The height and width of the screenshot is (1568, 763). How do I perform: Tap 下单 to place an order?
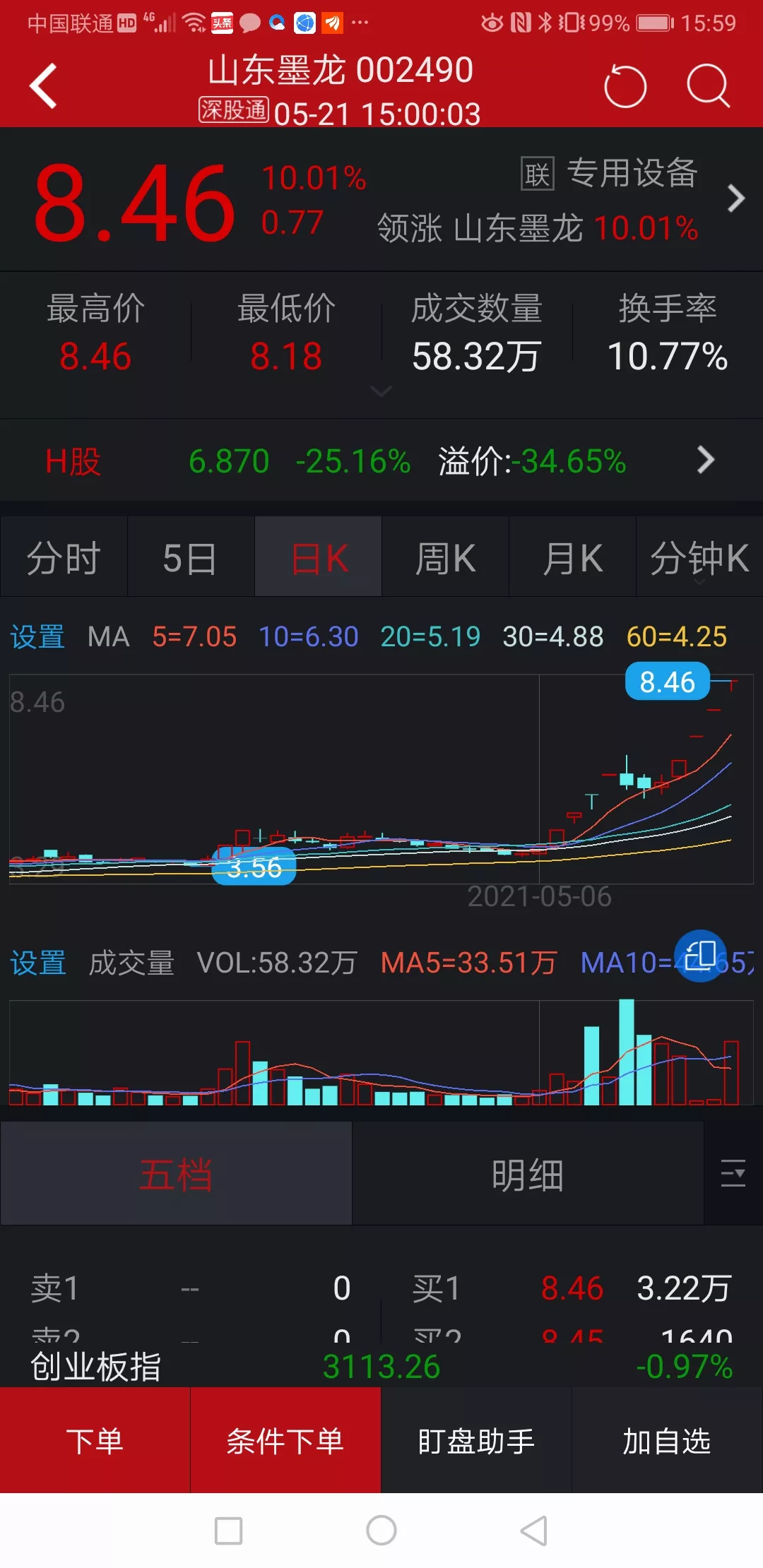coord(95,1441)
